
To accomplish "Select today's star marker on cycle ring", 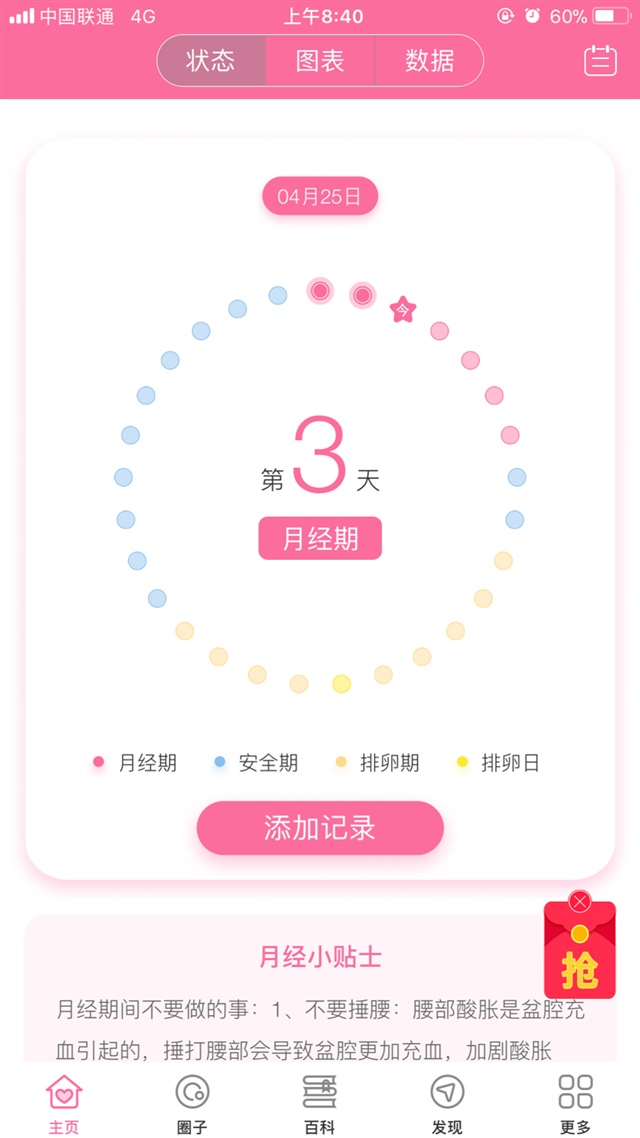I will 402,310.
